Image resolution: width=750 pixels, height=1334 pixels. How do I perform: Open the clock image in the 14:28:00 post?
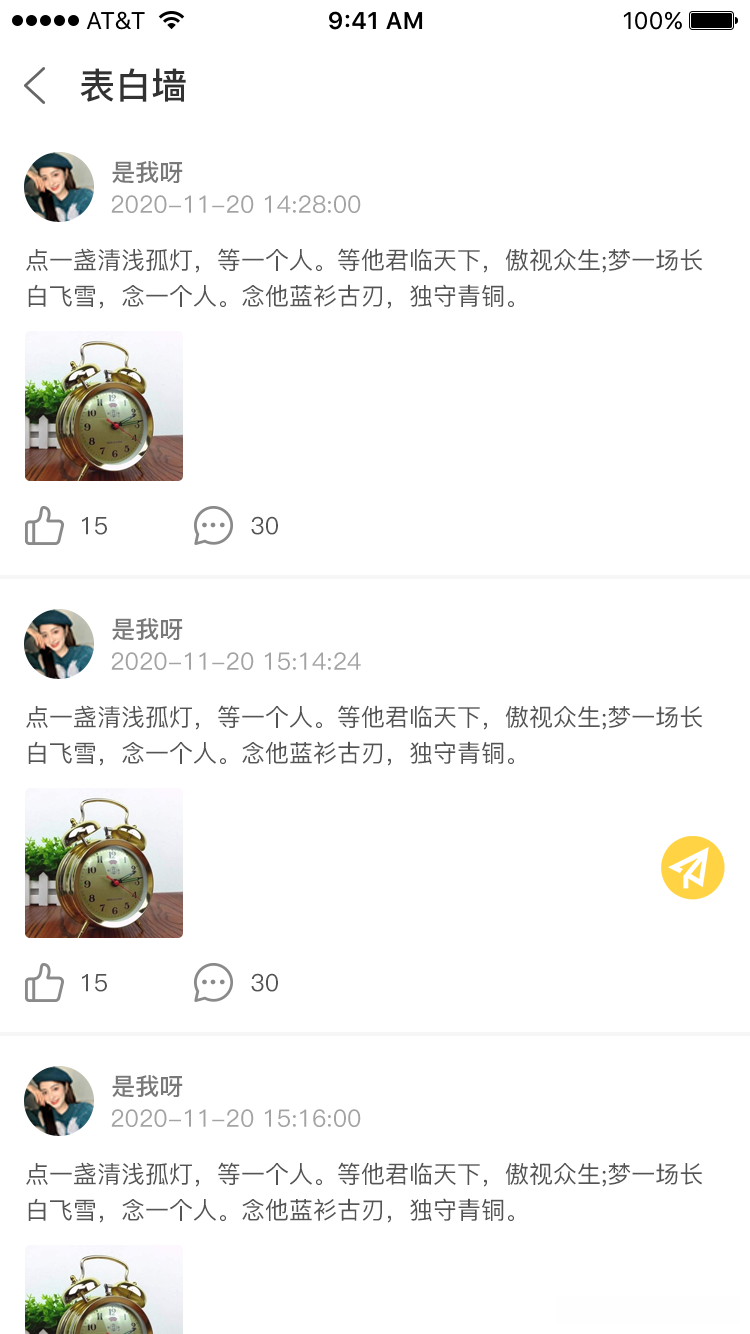click(104, 406)
